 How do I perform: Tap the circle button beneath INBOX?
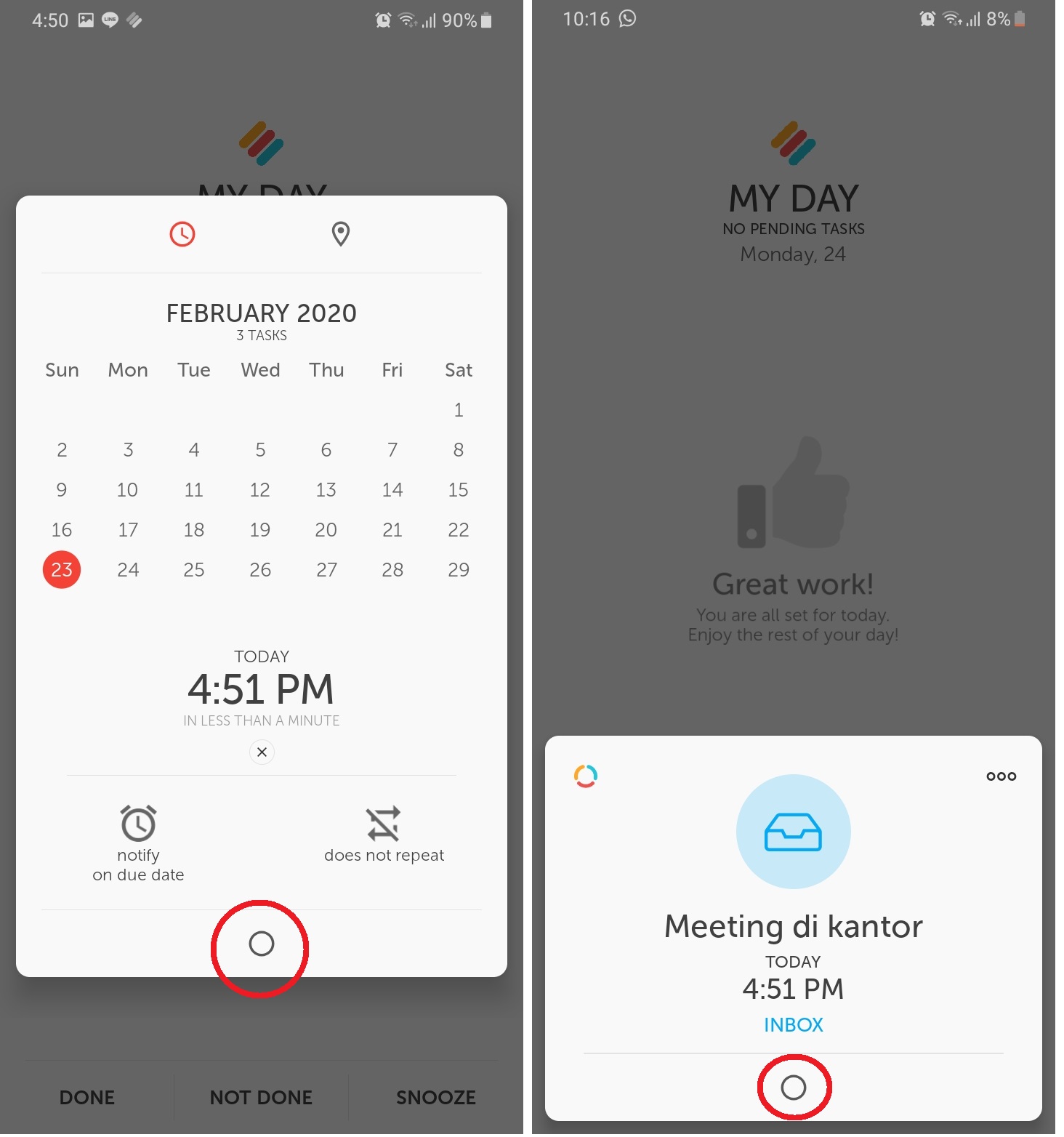tap(793, 1088)
